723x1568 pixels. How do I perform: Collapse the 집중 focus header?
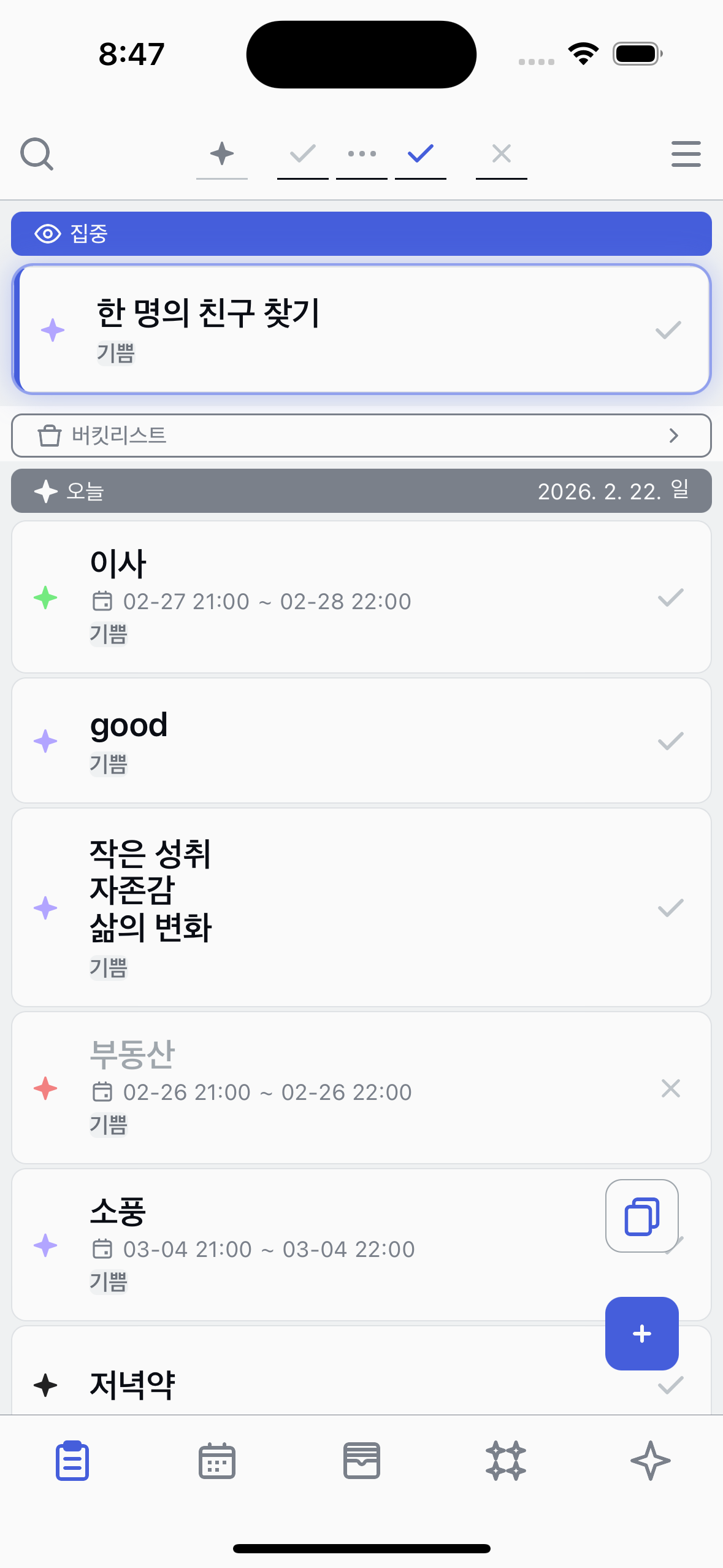click(x=361, y=234)
